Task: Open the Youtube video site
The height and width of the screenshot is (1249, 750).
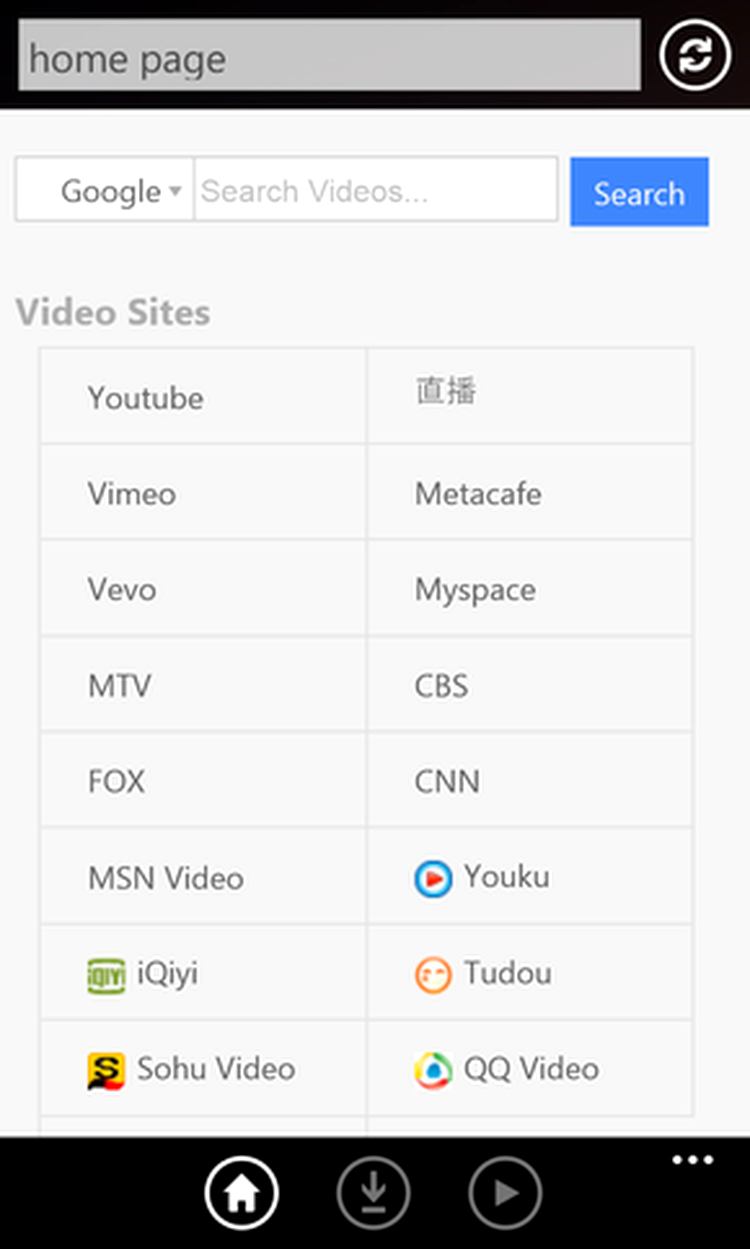Action: tap(203, 397)
